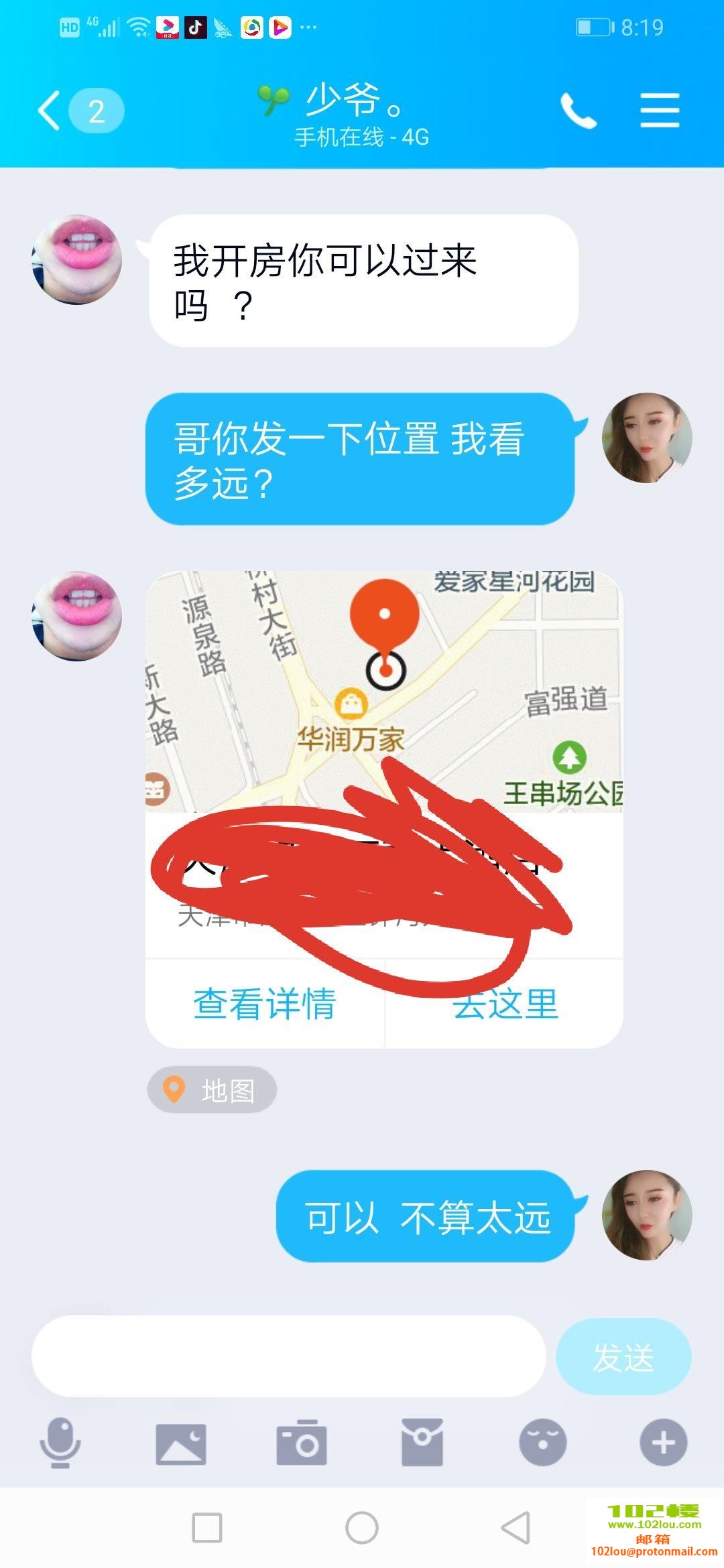Open the chat settings menu
The width and height of the screenshot is (724, 1568).
(x=660, y=111)
